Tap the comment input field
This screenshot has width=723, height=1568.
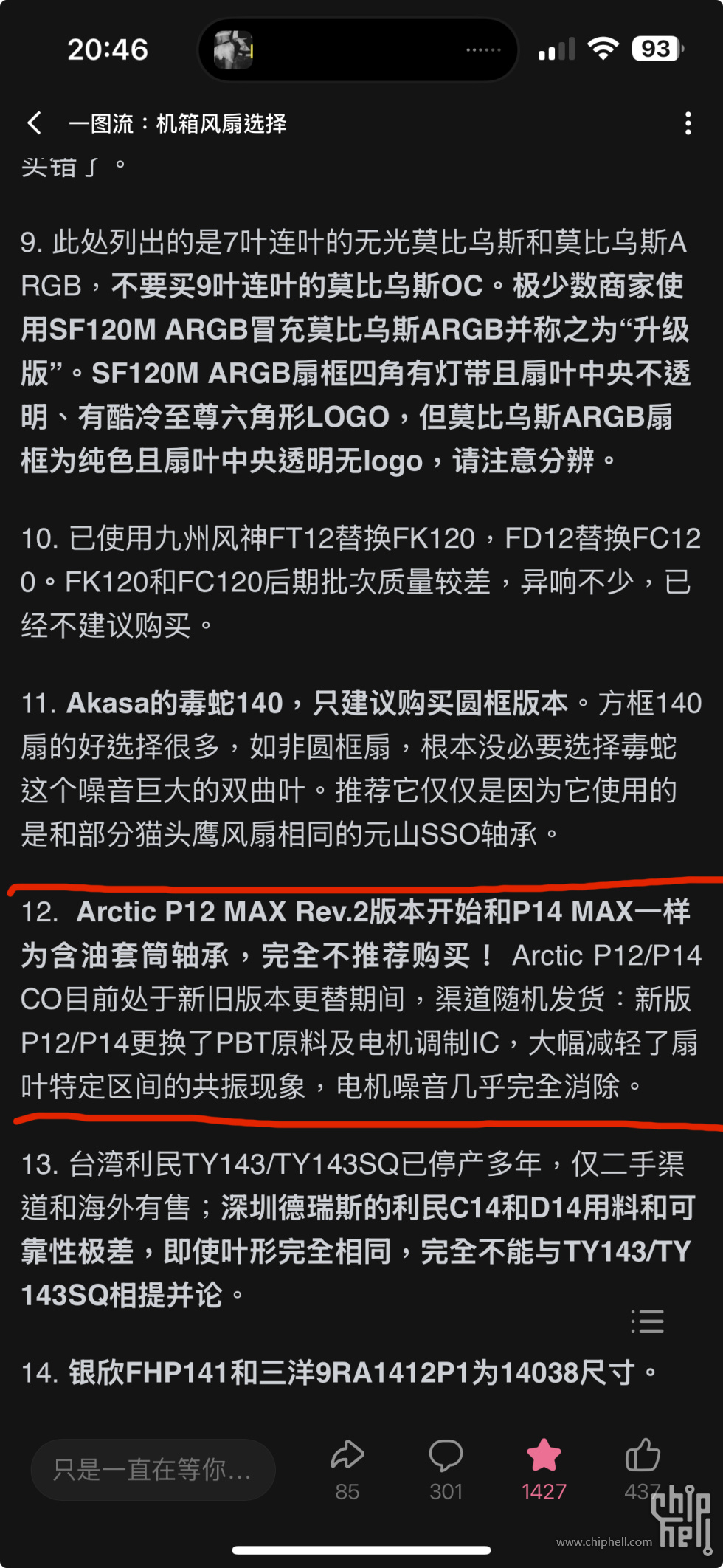tap(153, 1469)
